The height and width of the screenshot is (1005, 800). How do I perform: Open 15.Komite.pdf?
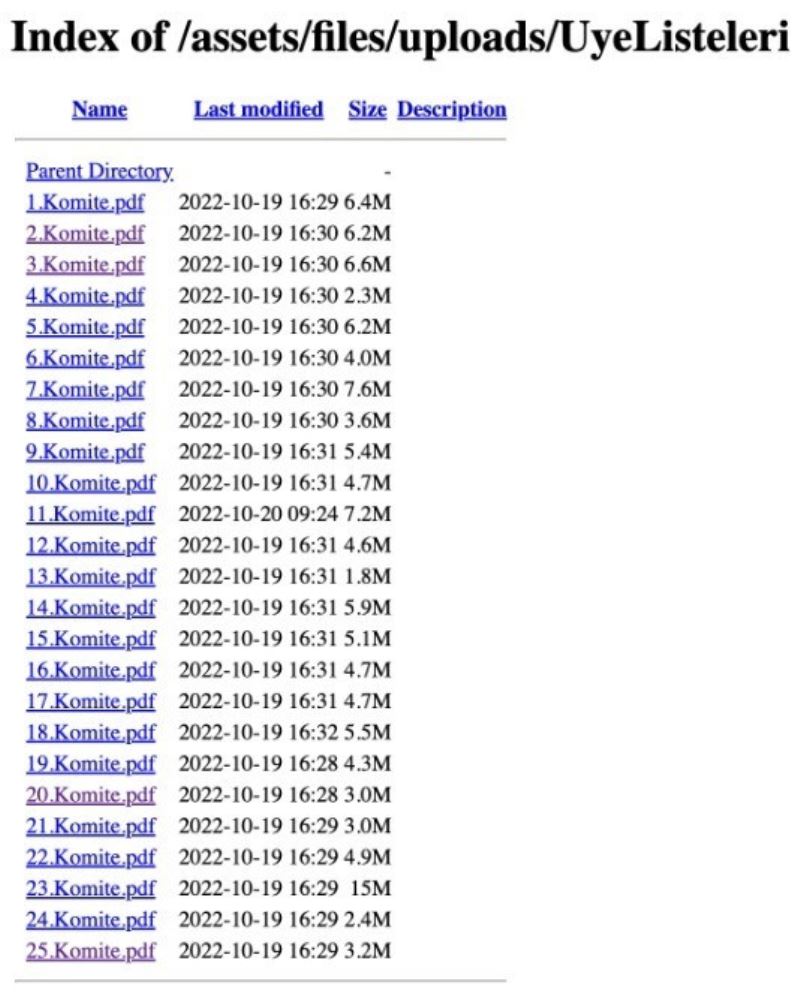(x=90, y=638)
